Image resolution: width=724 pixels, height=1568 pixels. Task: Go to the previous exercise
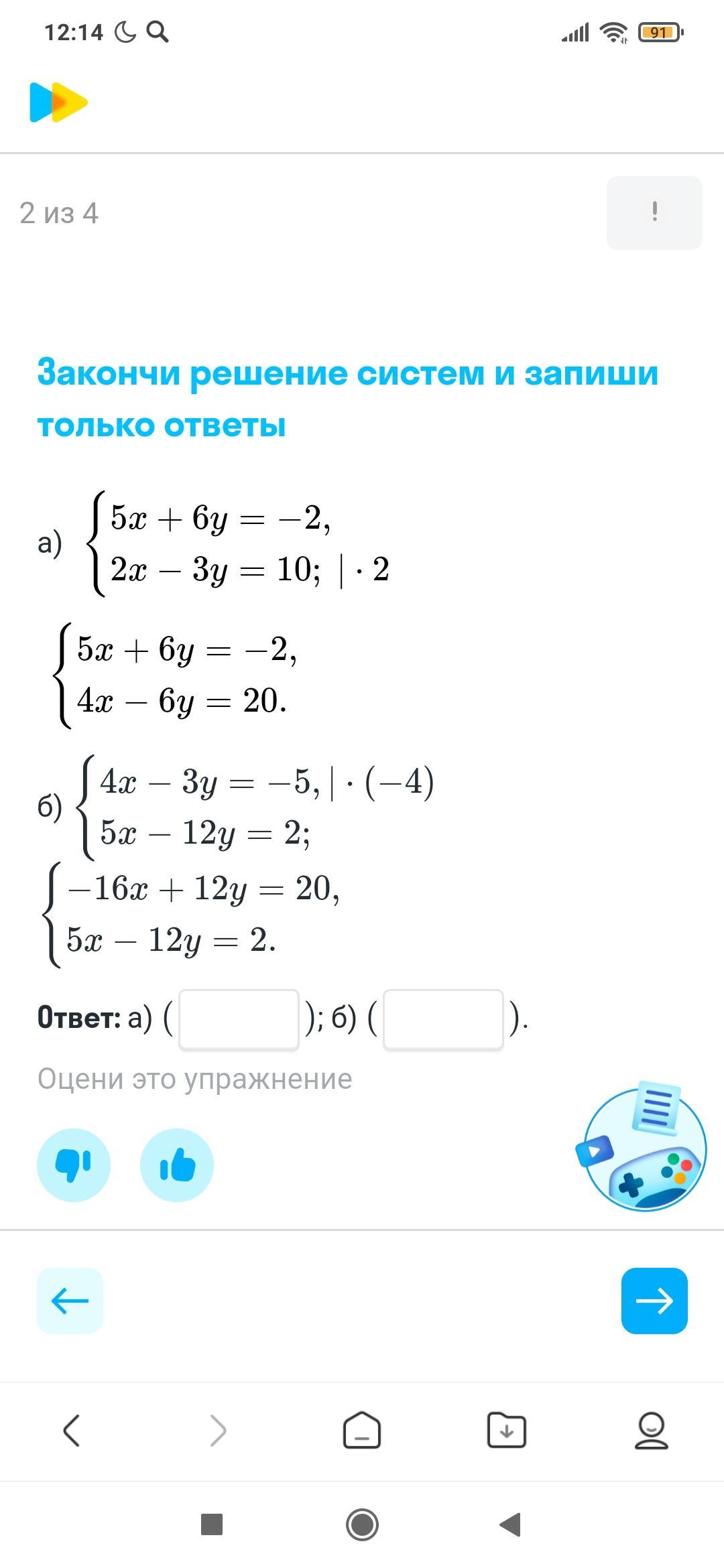70,1301
